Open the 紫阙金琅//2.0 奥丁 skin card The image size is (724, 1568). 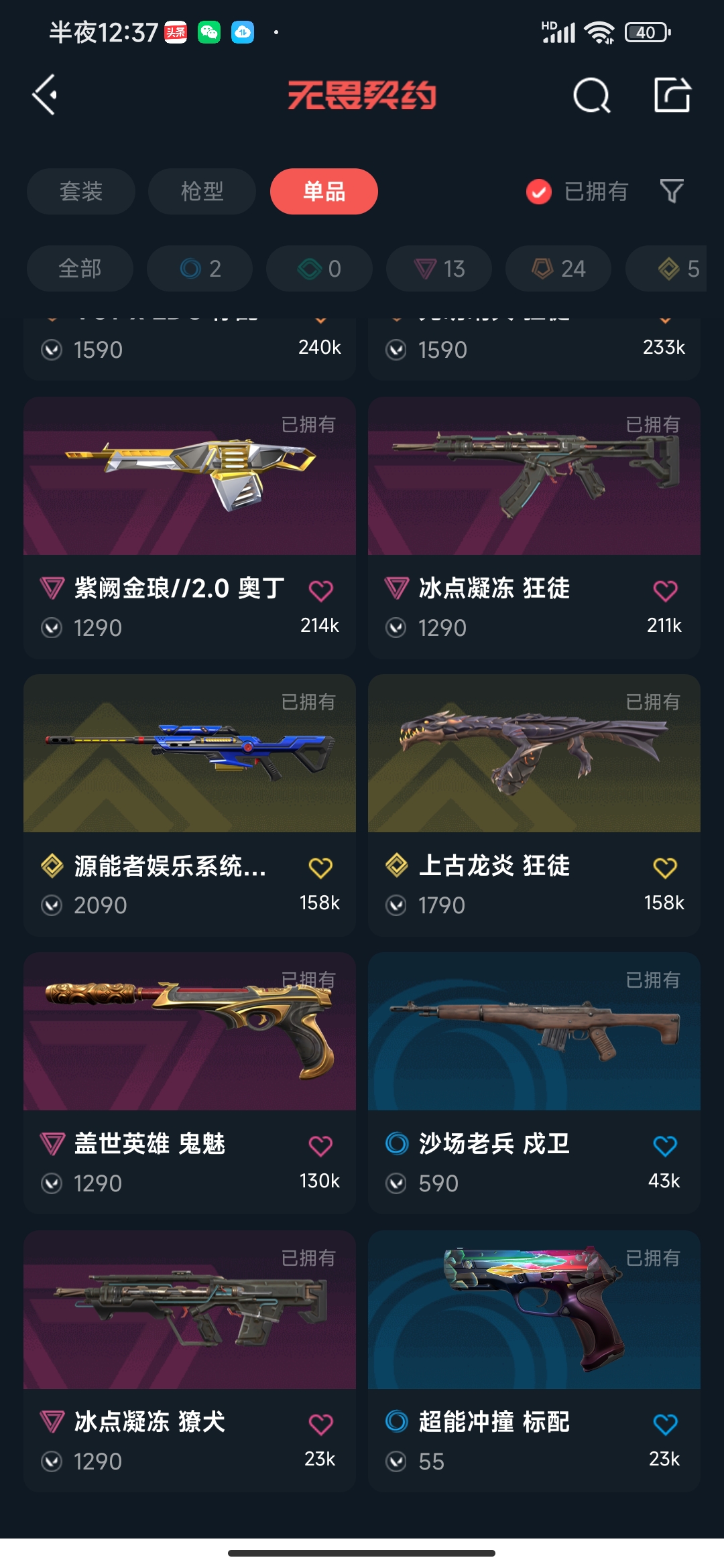point(189,477)
